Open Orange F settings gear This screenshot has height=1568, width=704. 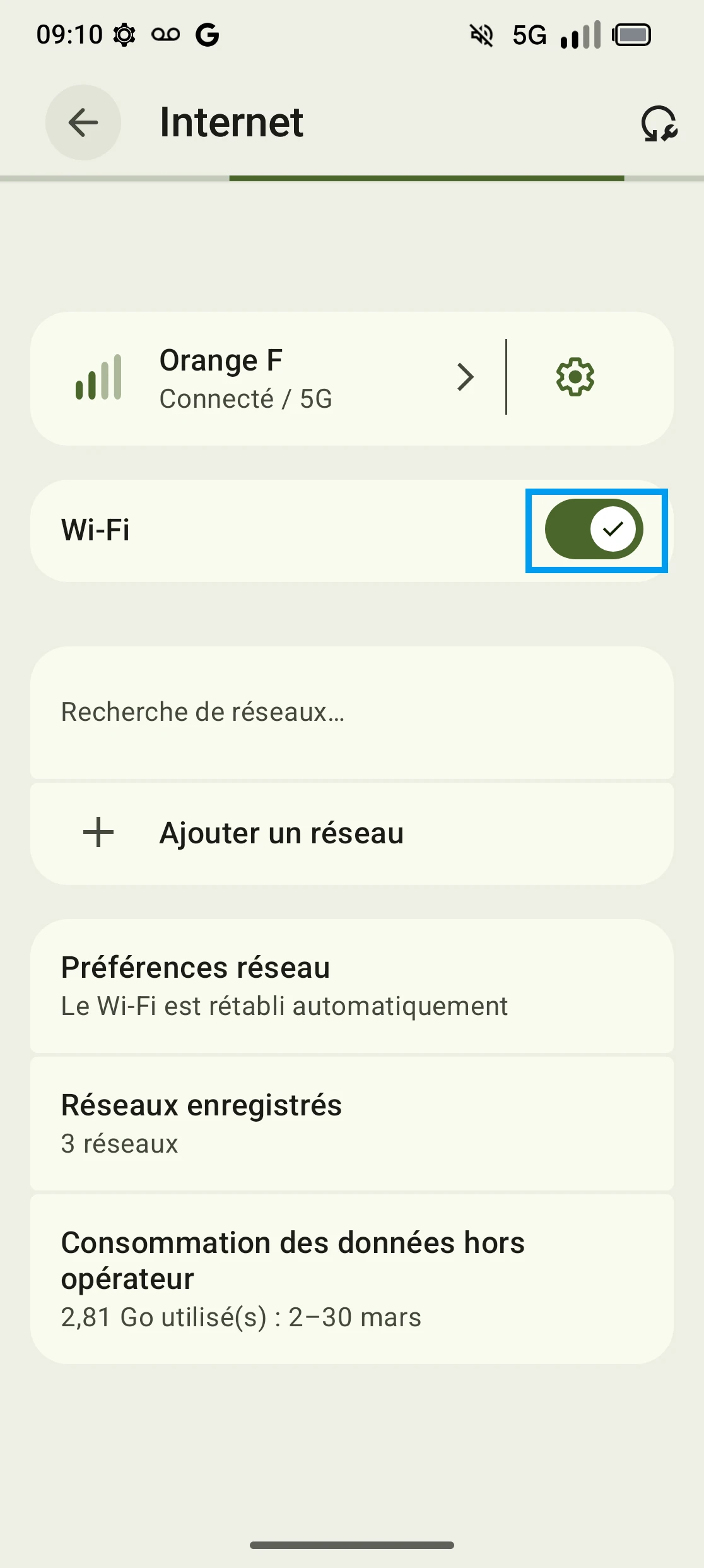coord(575,377)
